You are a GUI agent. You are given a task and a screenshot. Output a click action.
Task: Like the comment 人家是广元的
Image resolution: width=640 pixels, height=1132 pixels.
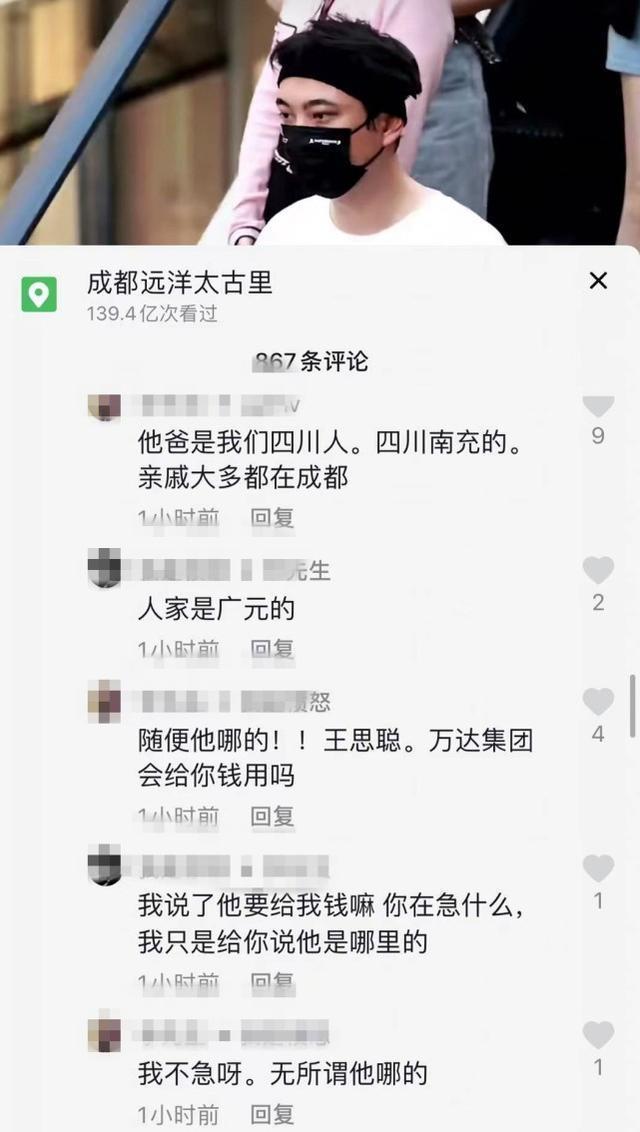(x=598, y=571)
